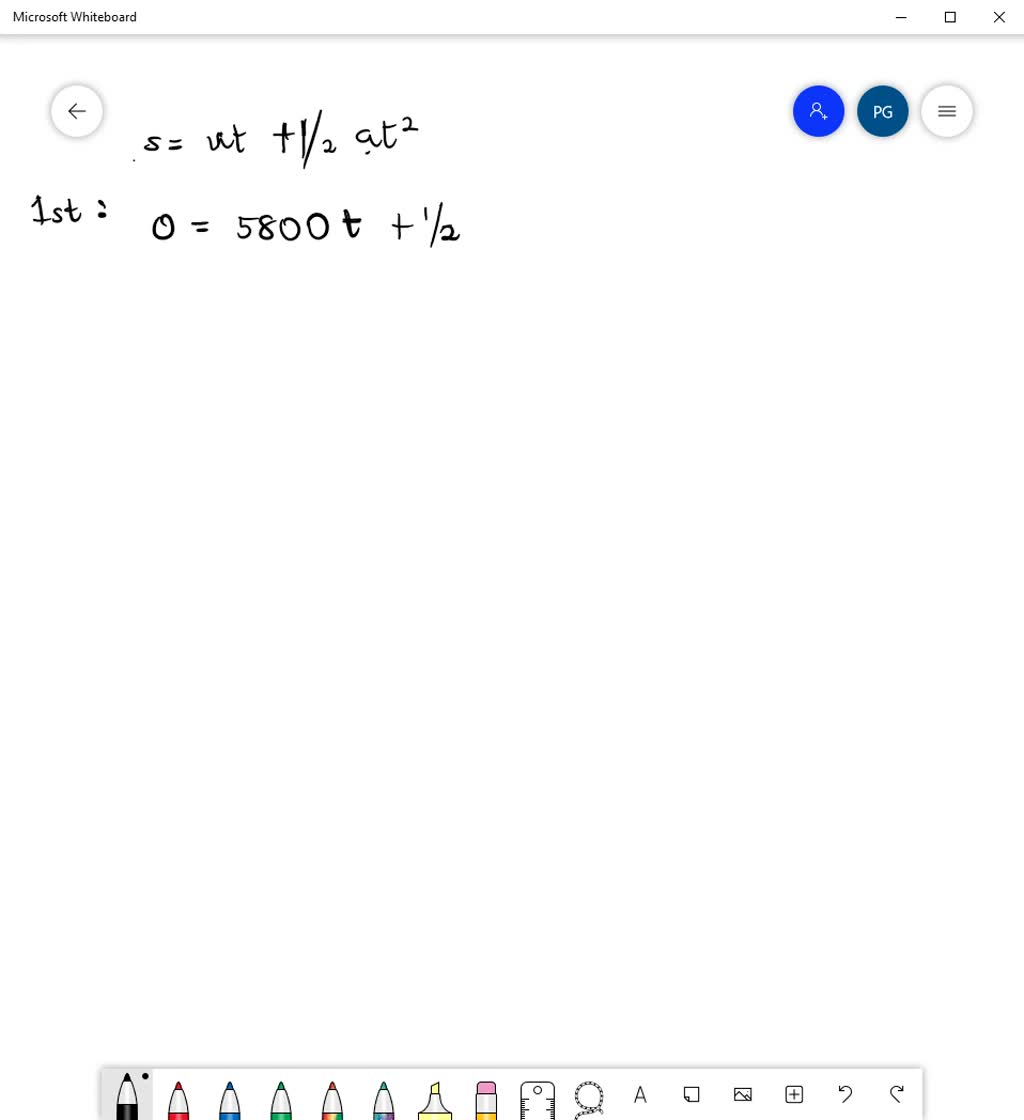Pick the yellow highlighter
Viewport: 1024px width, 1120px height.
435,1098
